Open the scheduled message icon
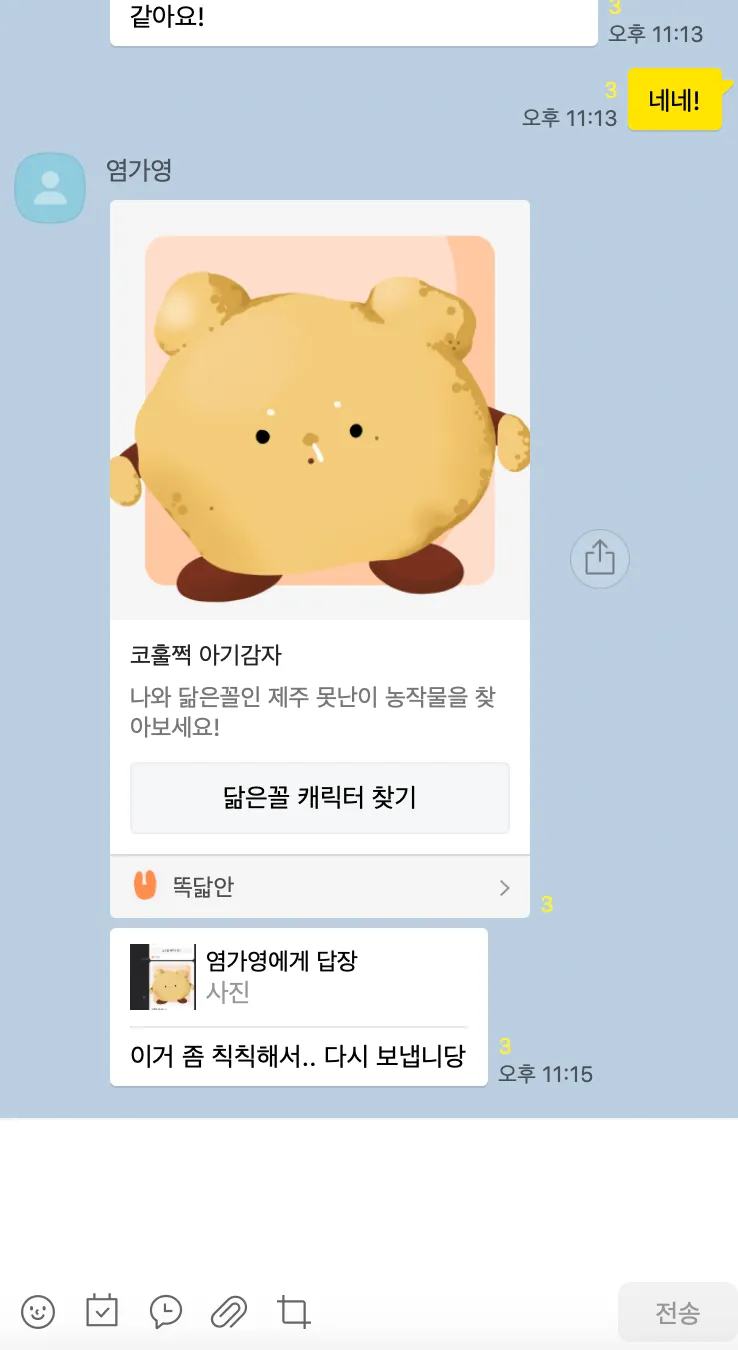Screen dimensions: 738x1350 coord(166,1311)
